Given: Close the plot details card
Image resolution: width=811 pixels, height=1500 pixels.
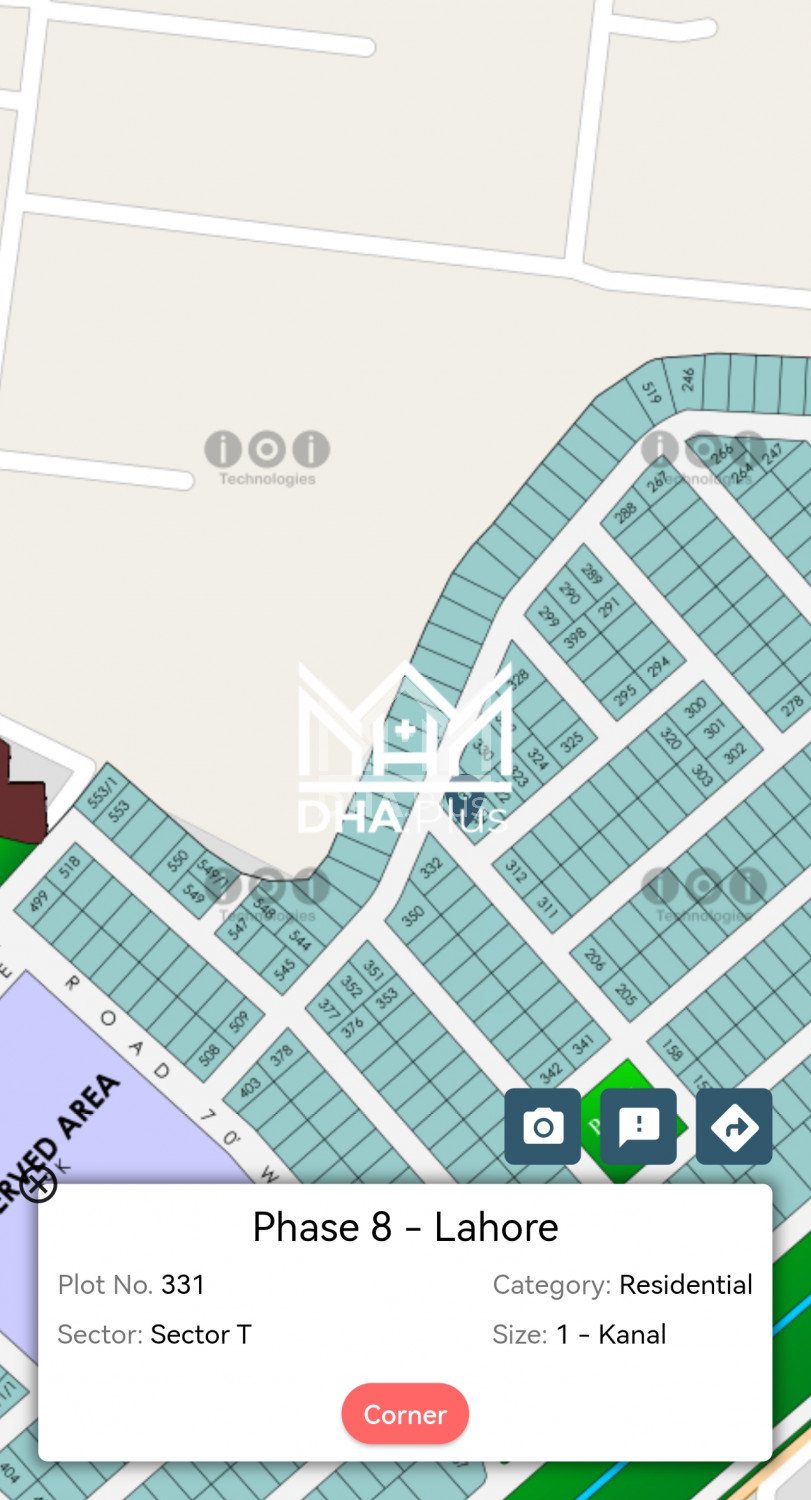Looking at the screenshot, I should click(x=39, y=1186).
